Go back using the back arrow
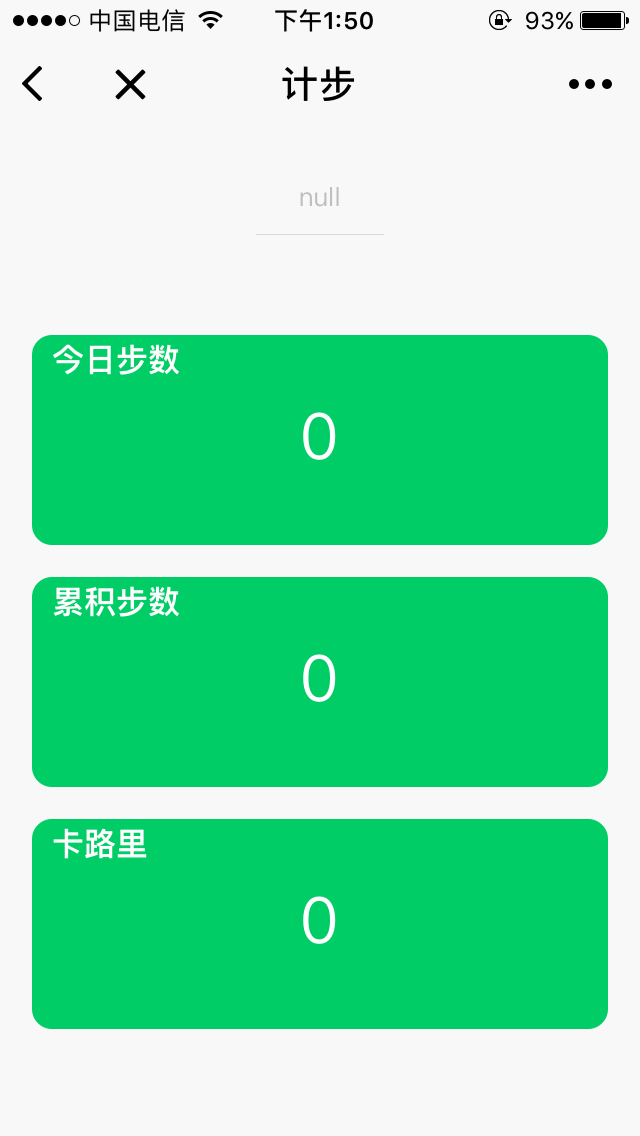The image size is (640, 1136). [33, 84]
